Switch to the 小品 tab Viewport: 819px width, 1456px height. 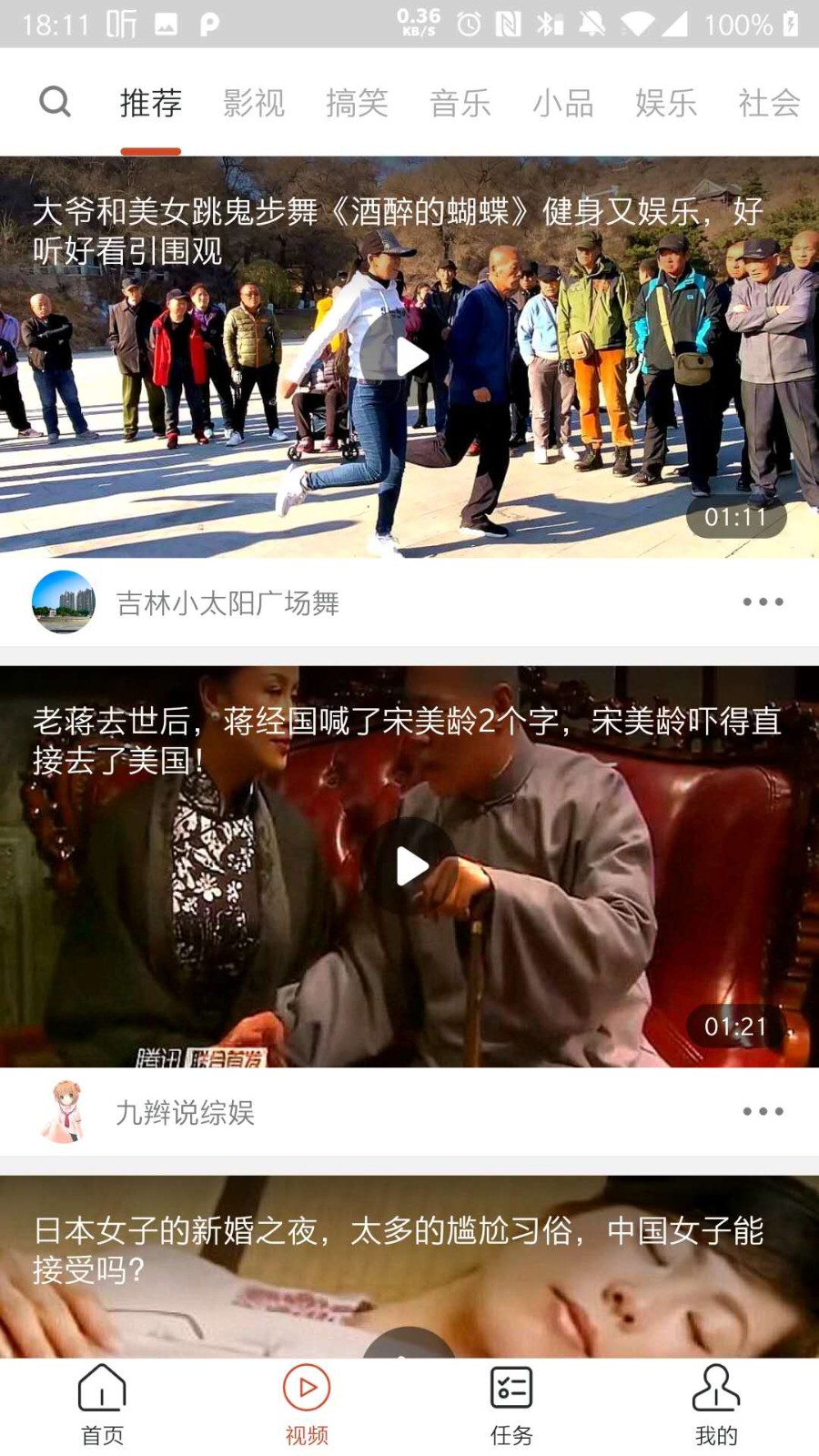click(x=562, y=103)
